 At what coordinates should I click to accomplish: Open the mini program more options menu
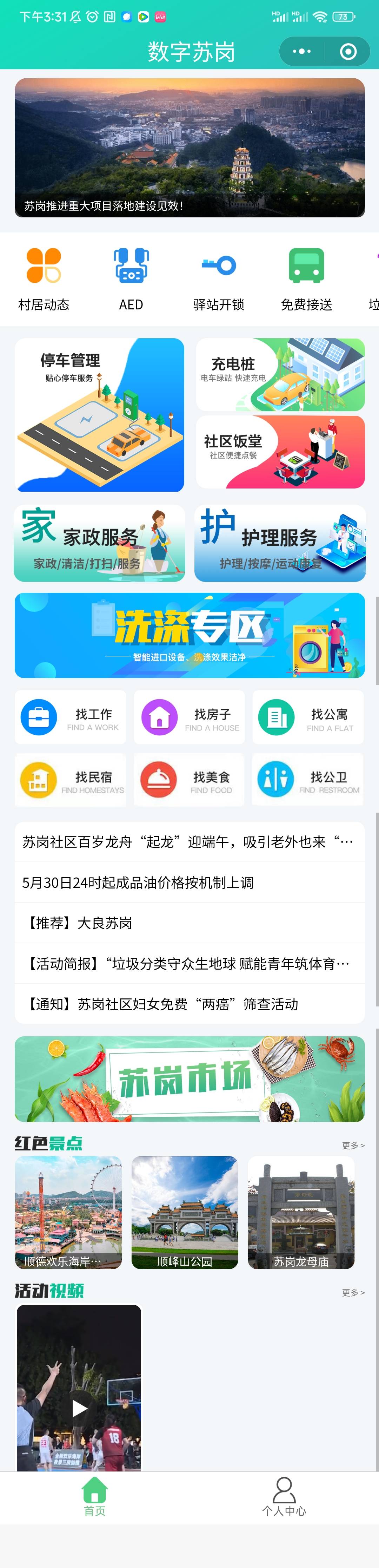point(302,52)
